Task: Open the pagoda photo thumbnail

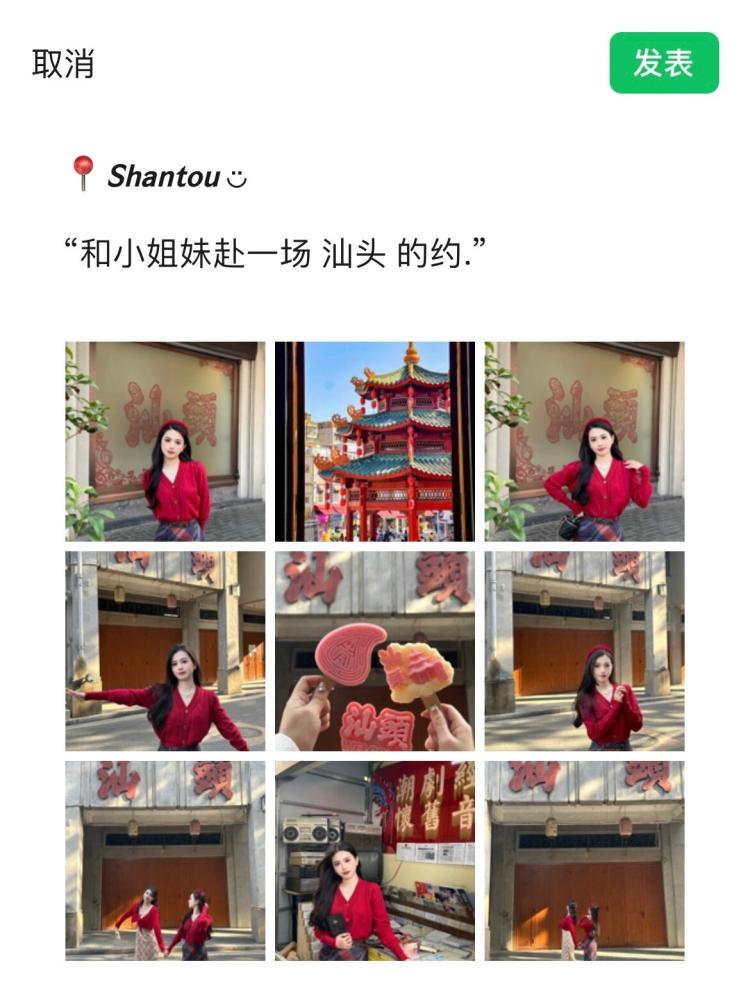Action: tap(375, 441)
